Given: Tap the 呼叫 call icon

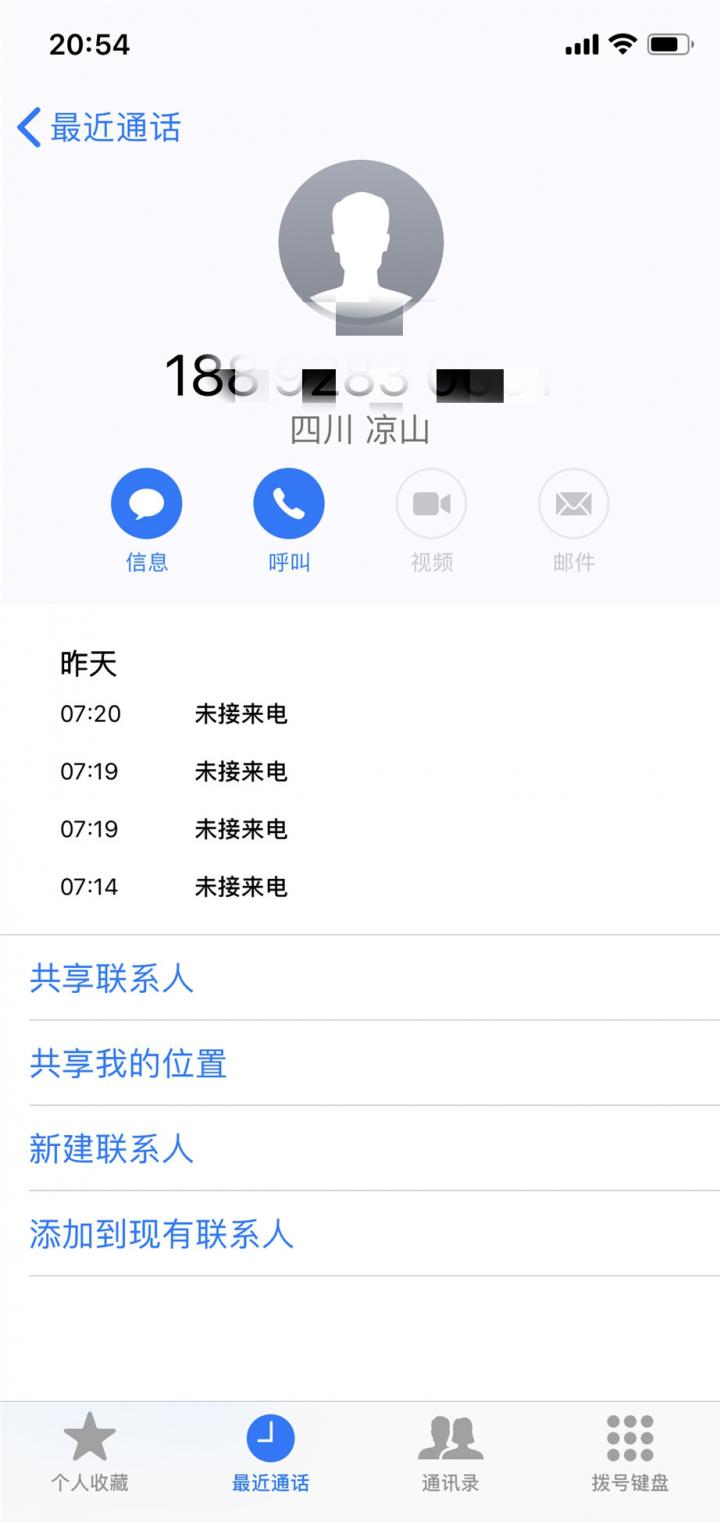Looking at the screenshot, I should coord(288,503).
